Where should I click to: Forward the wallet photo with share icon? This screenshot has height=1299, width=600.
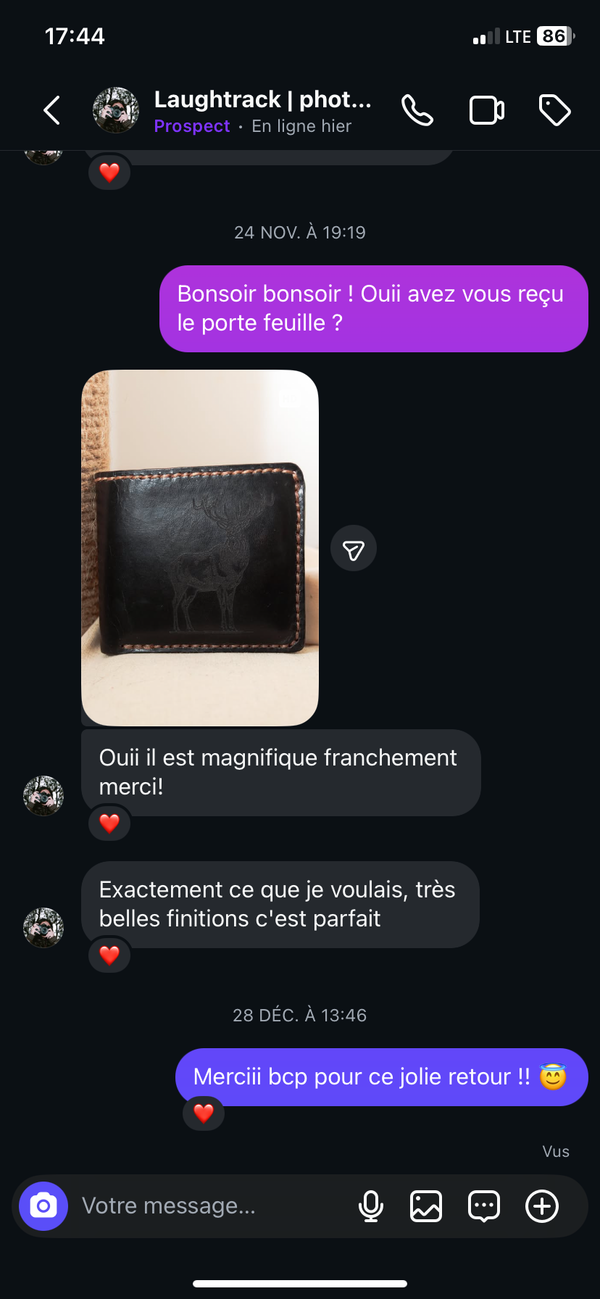[354, 548]
